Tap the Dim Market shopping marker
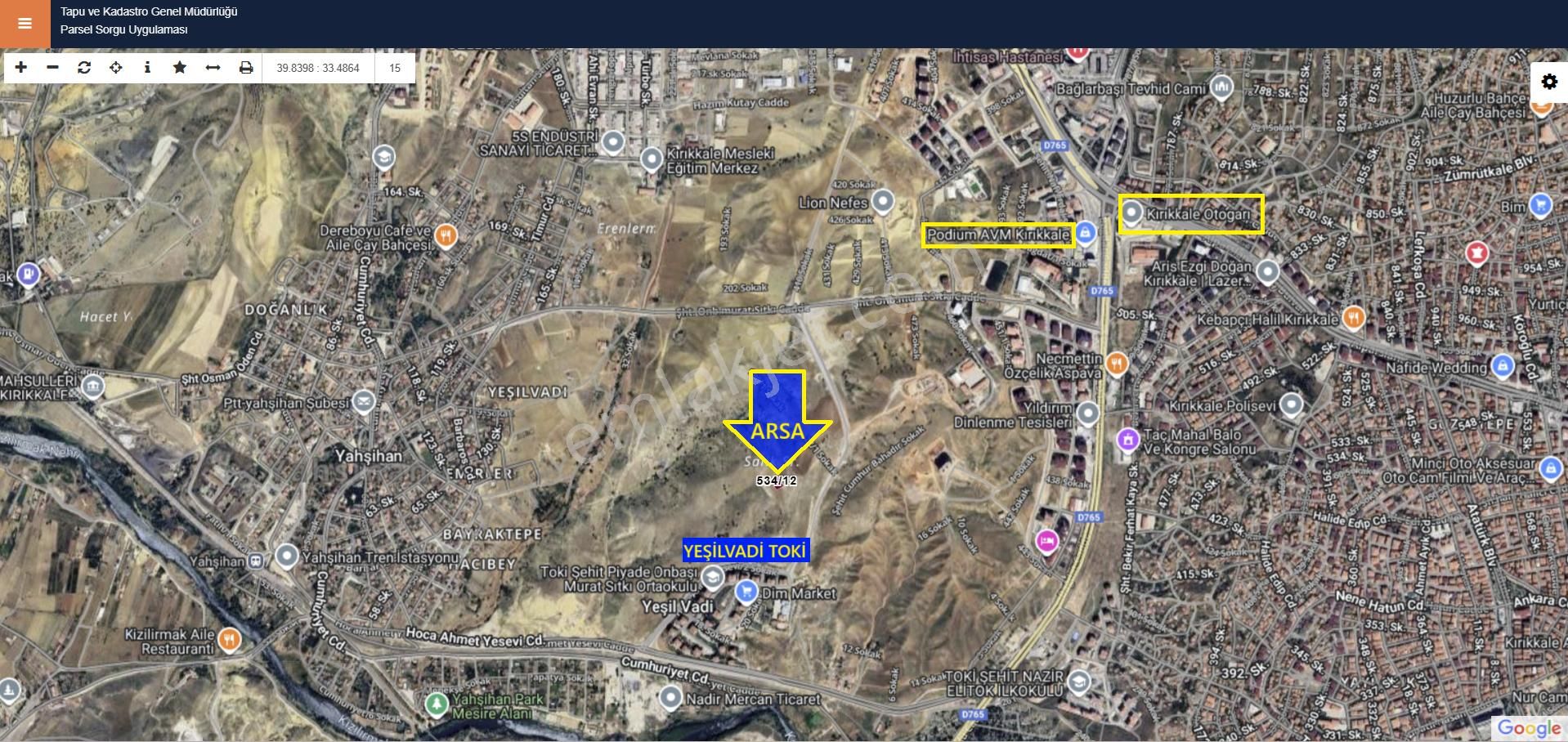The height and width of the screenshot is (742, 1568). click(x=746, y=592)
